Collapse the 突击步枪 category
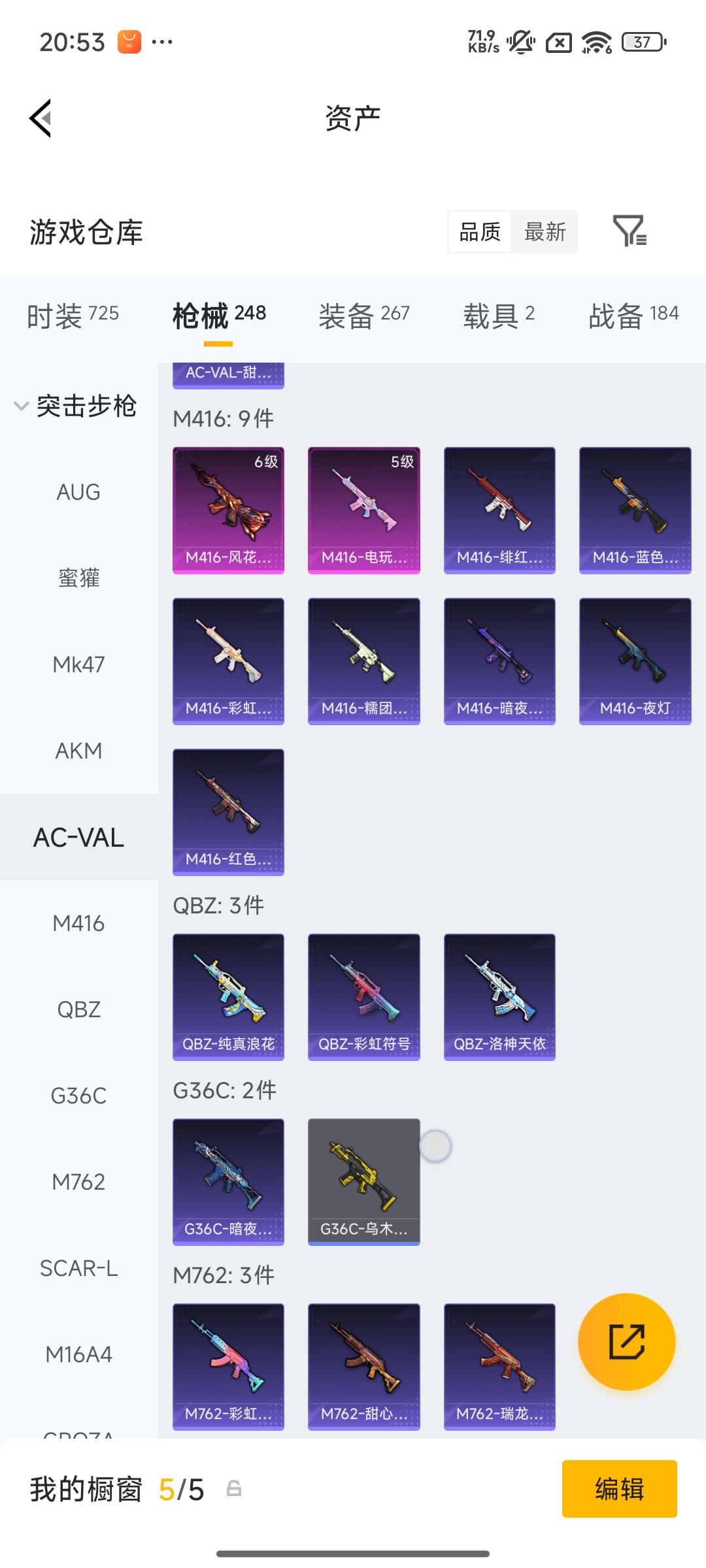 pos(75,406)
